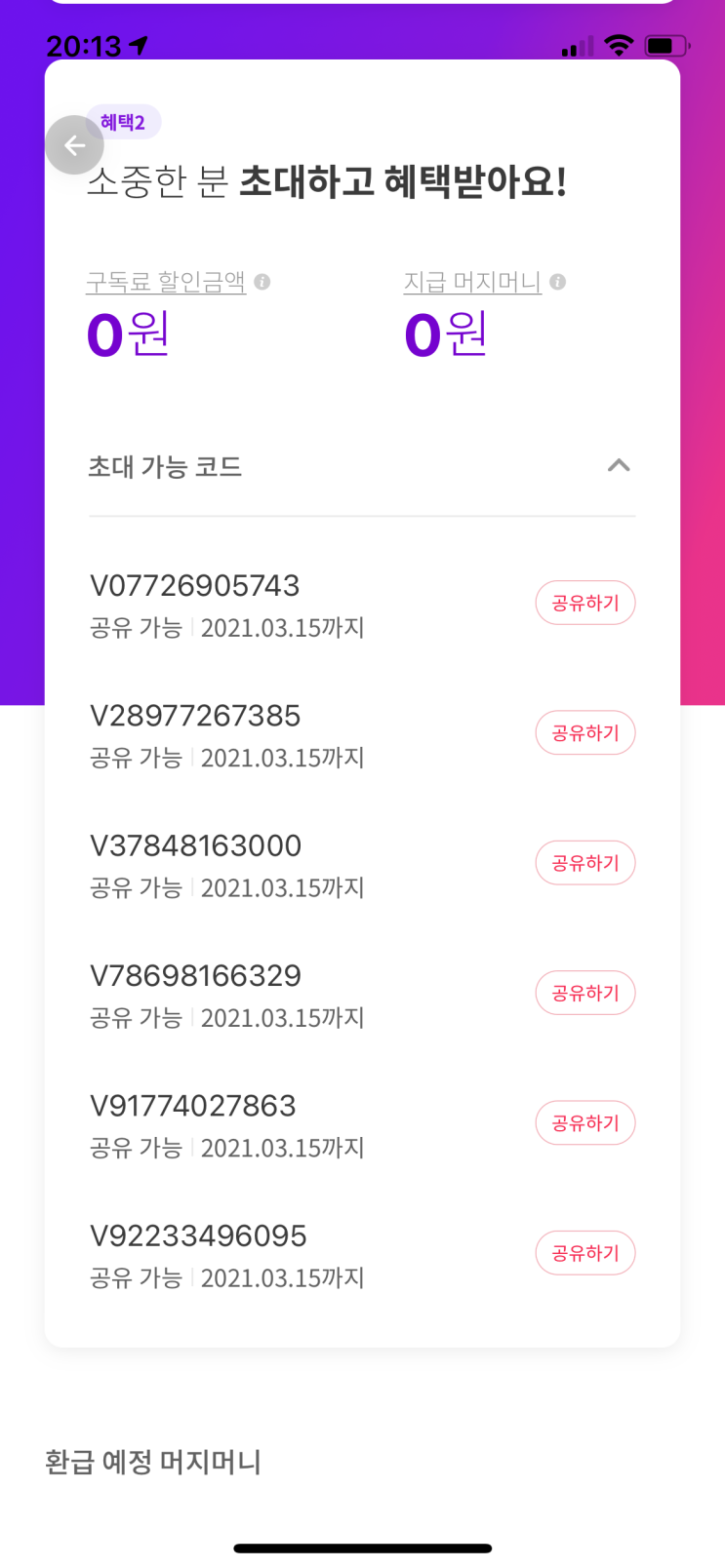Go back using the arrow button
Viewport: 725px width, 1568px height.
coord(74,145)
